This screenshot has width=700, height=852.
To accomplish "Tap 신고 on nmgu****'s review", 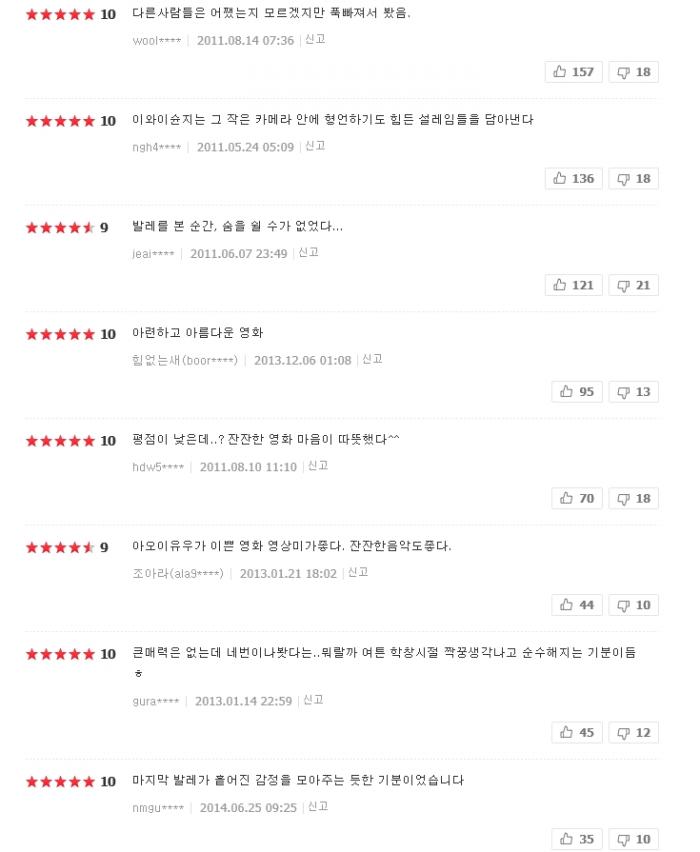I will [318, 806].
